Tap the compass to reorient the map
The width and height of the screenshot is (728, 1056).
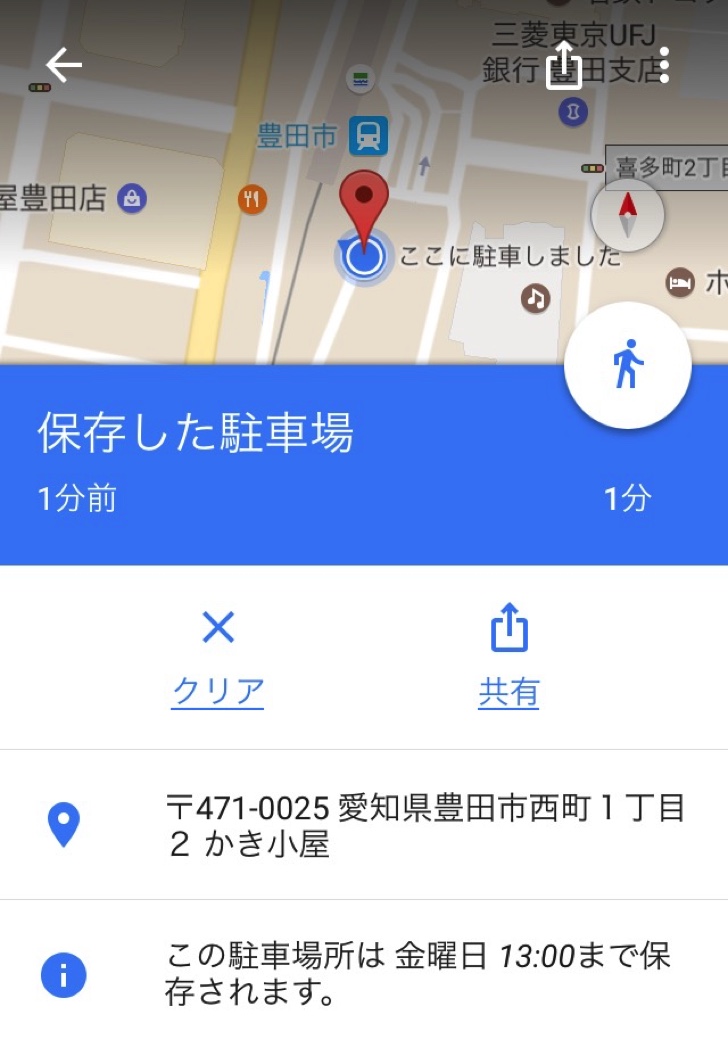pos(627,215)
